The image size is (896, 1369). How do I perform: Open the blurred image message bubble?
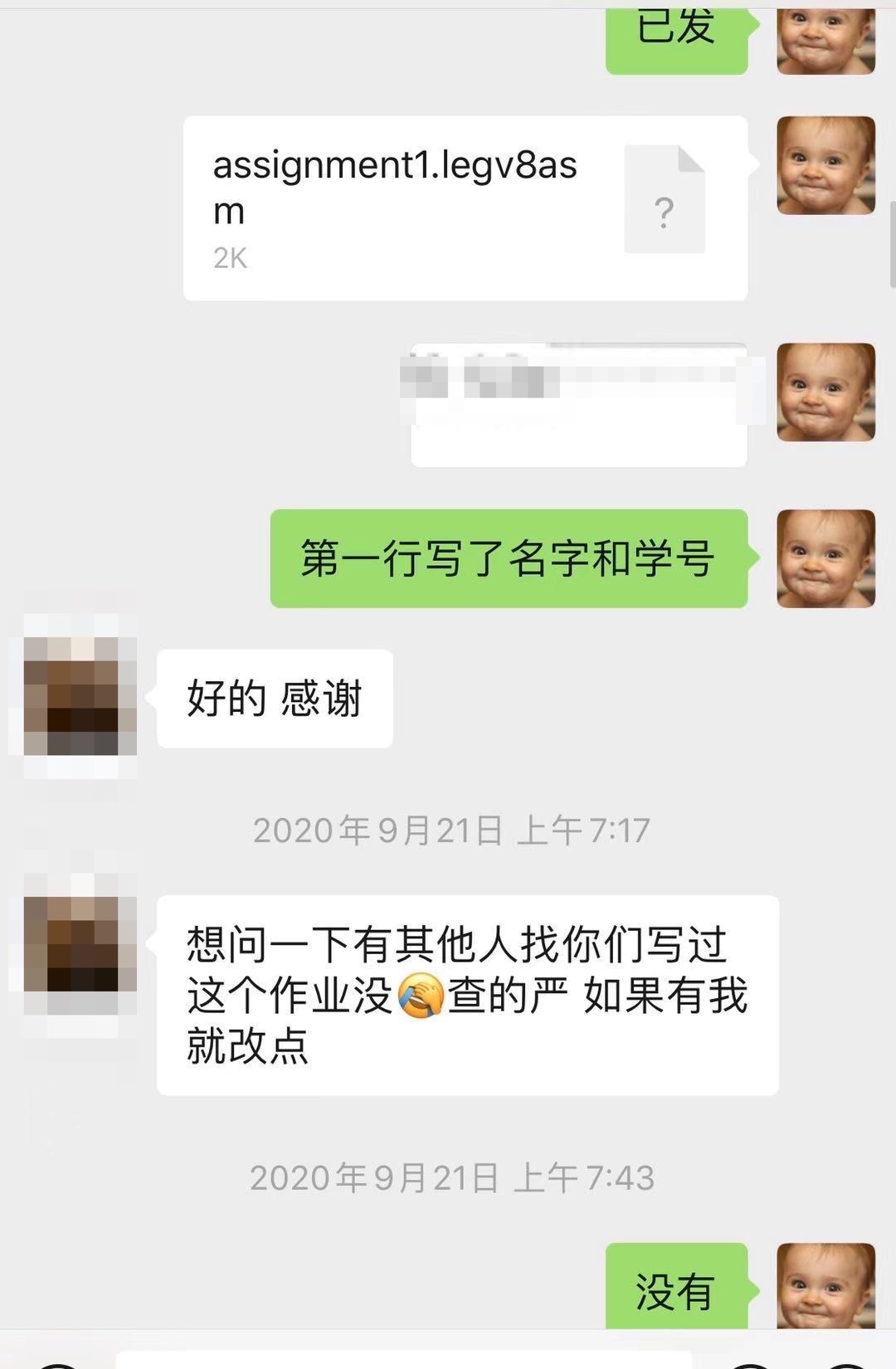click(x=579, y=405)
